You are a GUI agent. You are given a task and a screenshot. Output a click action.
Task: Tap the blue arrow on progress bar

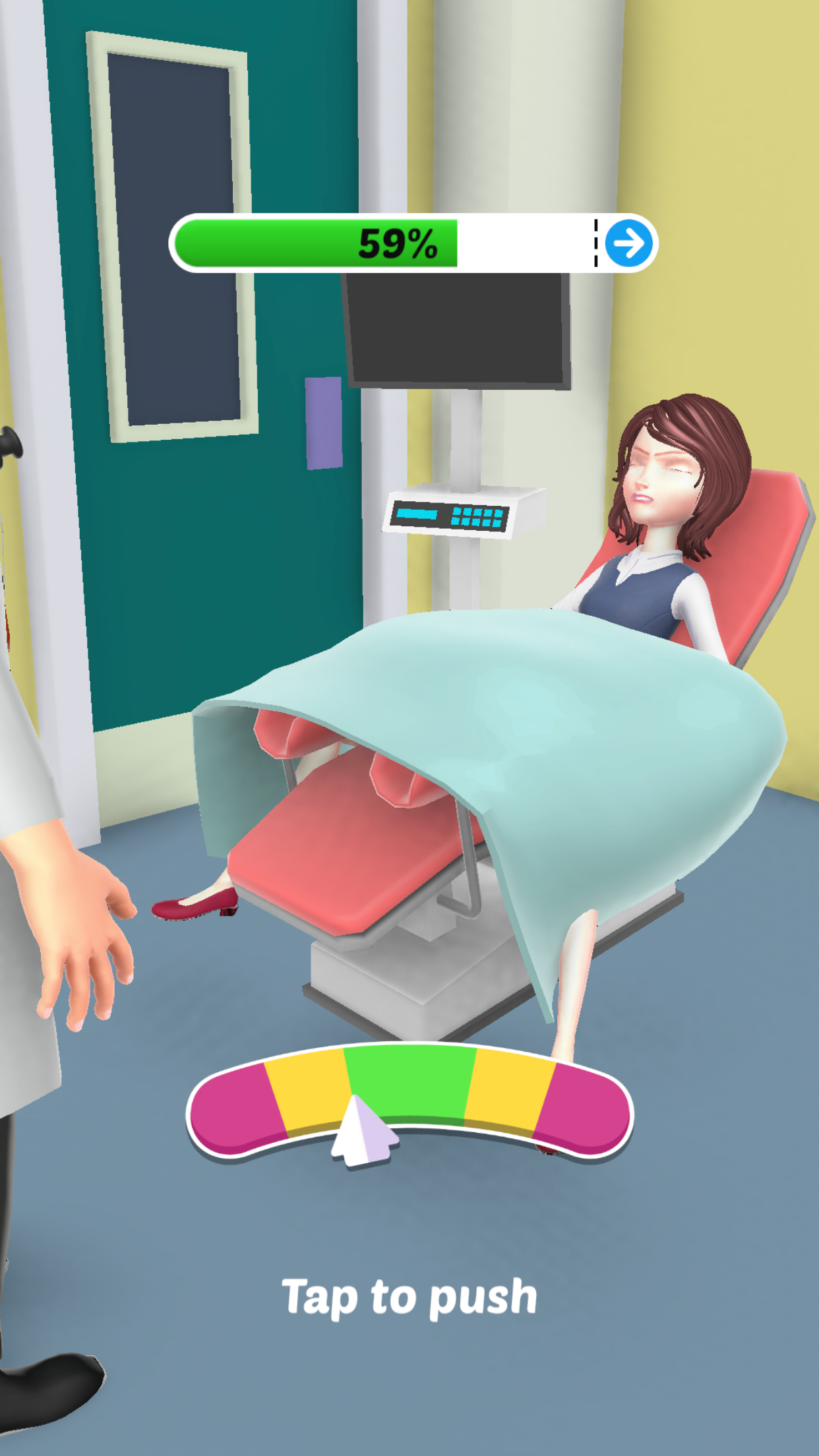click(628, 243)
